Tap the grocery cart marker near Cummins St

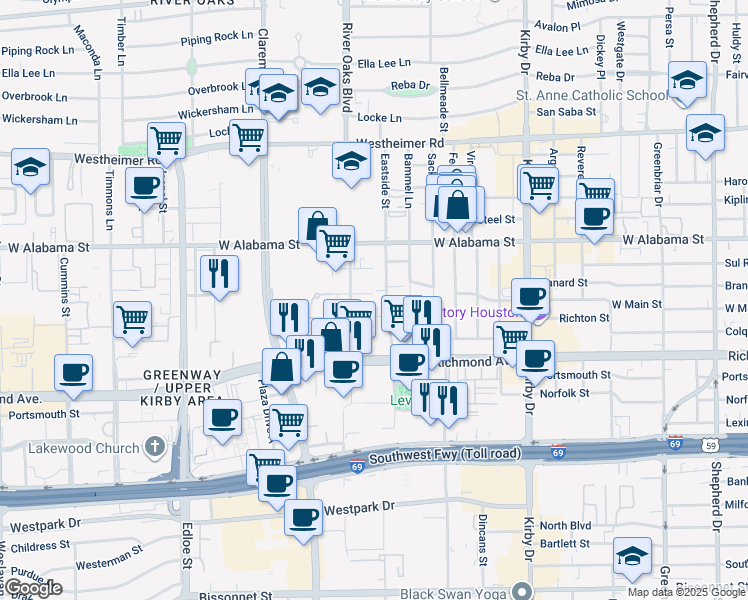[x=133, y=323]
